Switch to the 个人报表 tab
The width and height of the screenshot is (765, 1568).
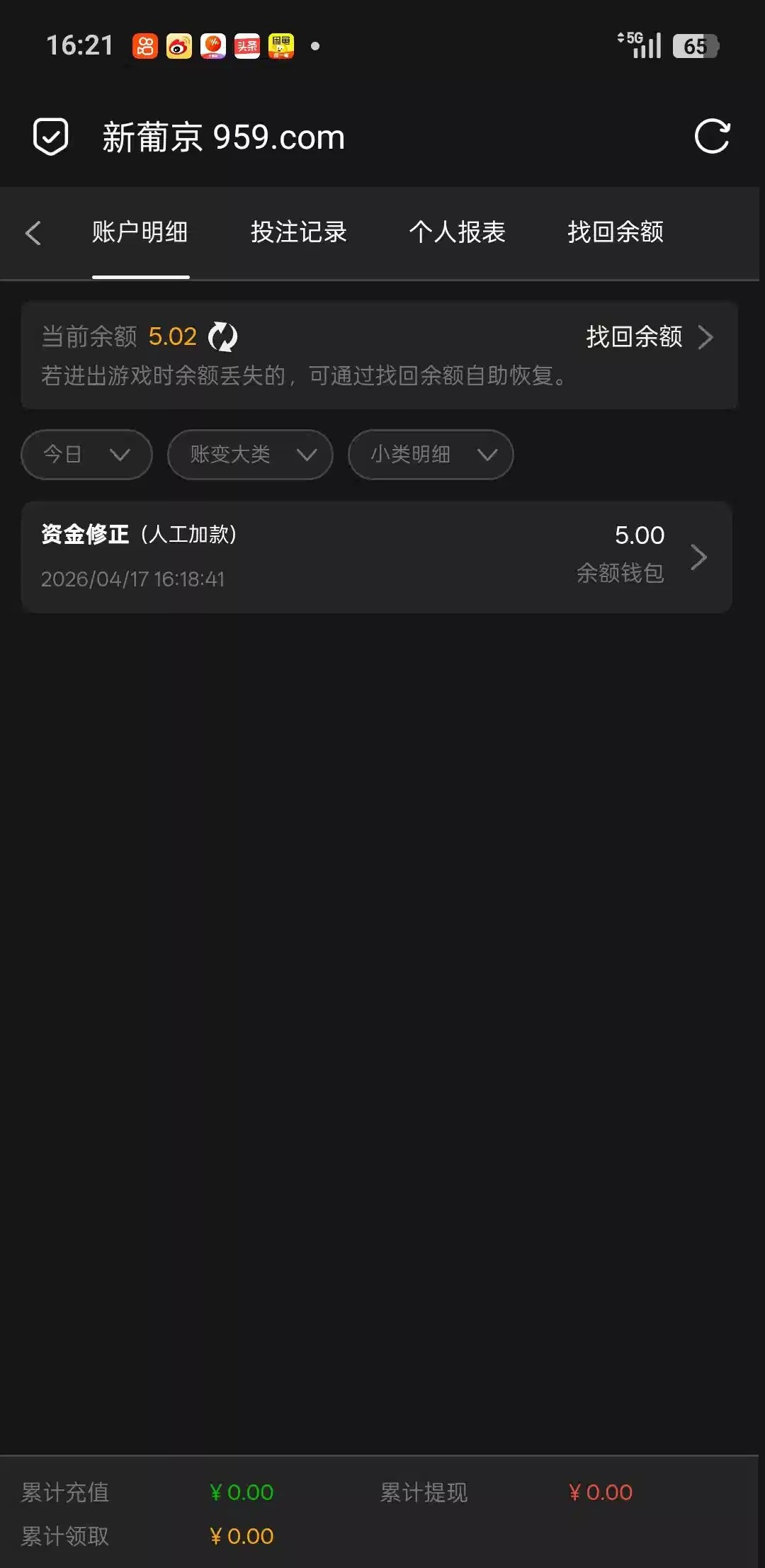(x=457, y=232)
